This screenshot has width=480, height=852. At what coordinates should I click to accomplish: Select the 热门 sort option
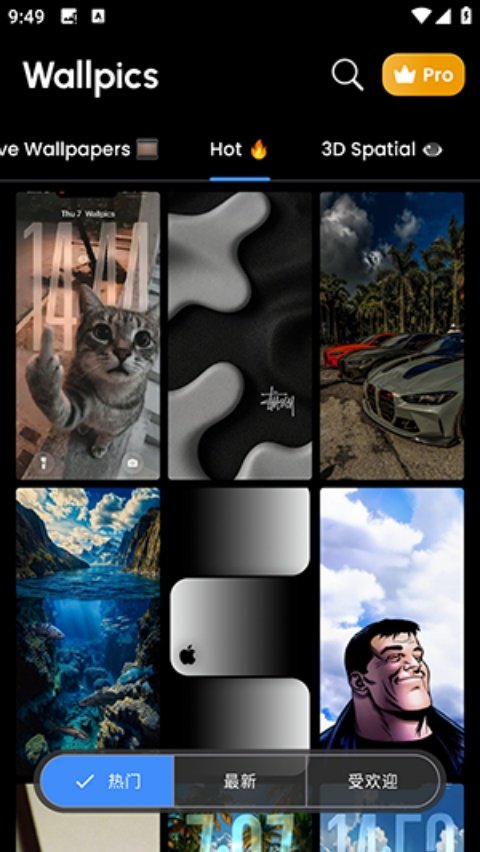click(108, 781)
